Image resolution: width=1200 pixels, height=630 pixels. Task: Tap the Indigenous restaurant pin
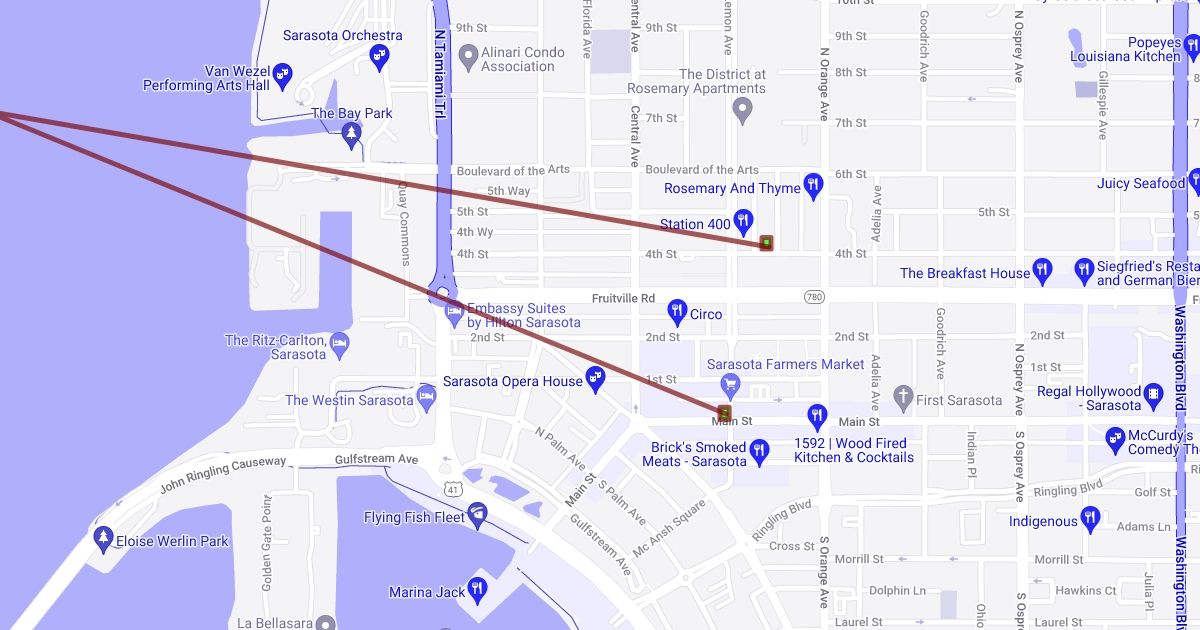pos(1091,518)
